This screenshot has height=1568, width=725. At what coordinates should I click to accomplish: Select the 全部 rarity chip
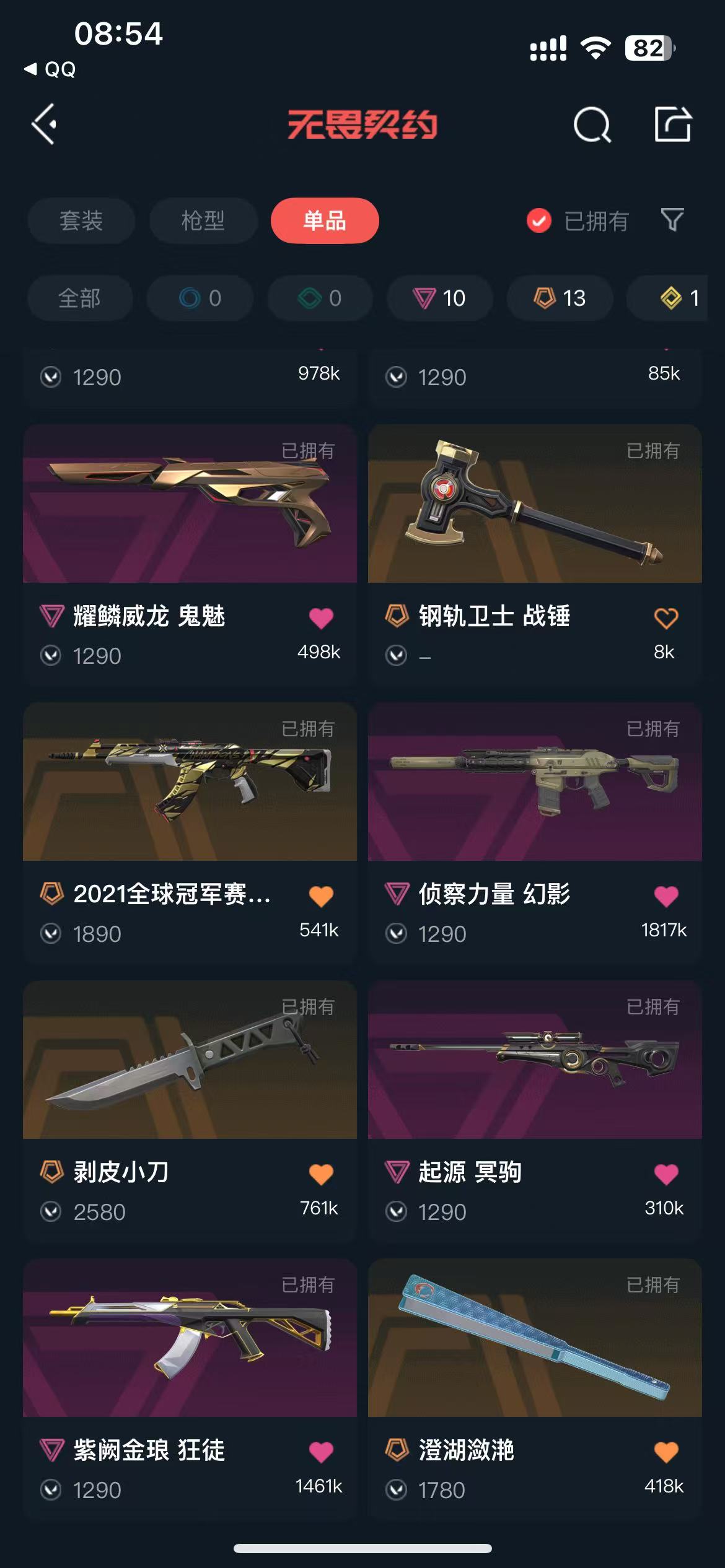click(x=80, y=298)
